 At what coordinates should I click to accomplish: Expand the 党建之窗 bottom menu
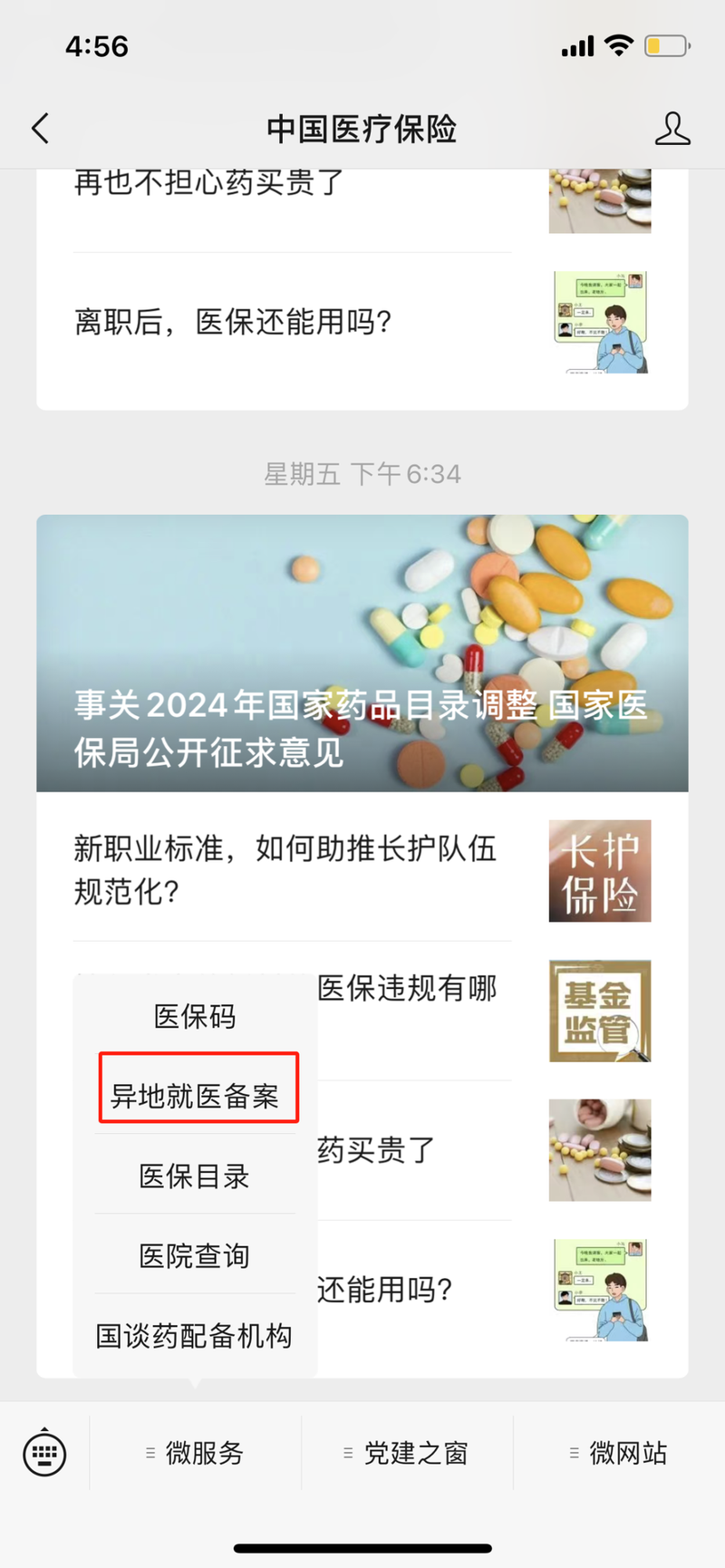[415, 1451]
